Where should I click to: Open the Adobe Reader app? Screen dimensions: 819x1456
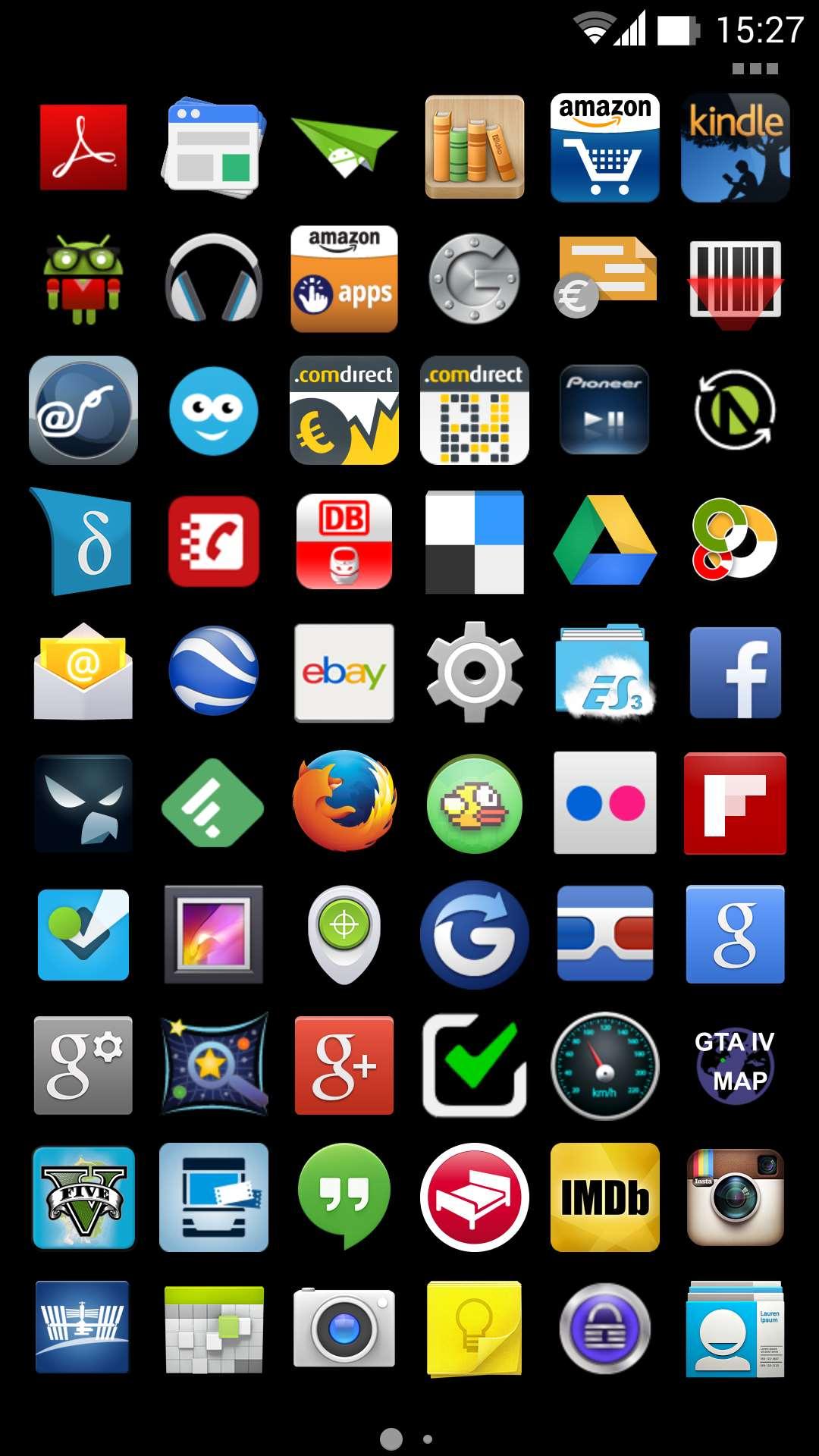[83, 148]
